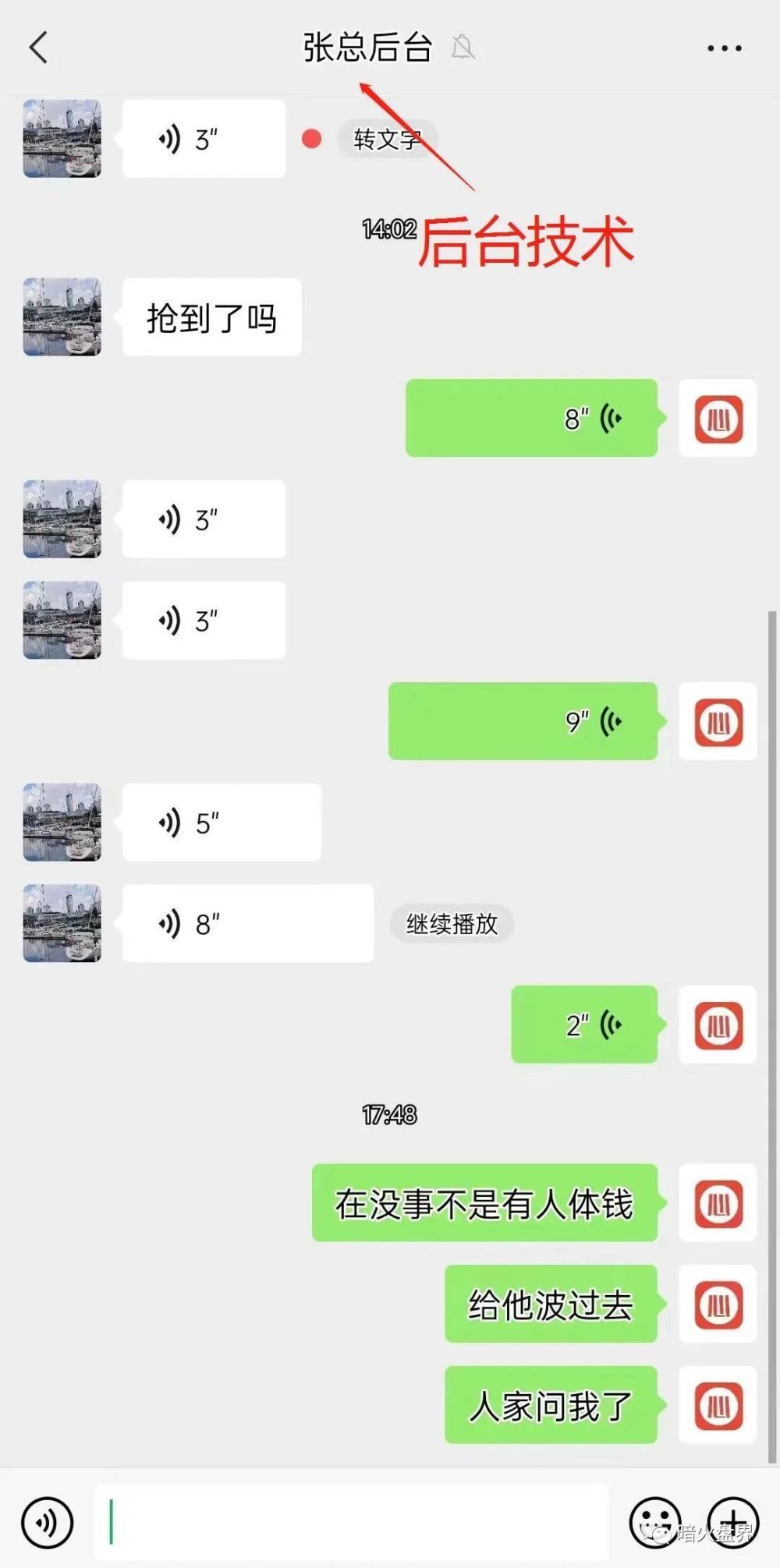Tap 继续播放 to resume the voice message
The image size is (780, 1568).
(x=452, y=924)
